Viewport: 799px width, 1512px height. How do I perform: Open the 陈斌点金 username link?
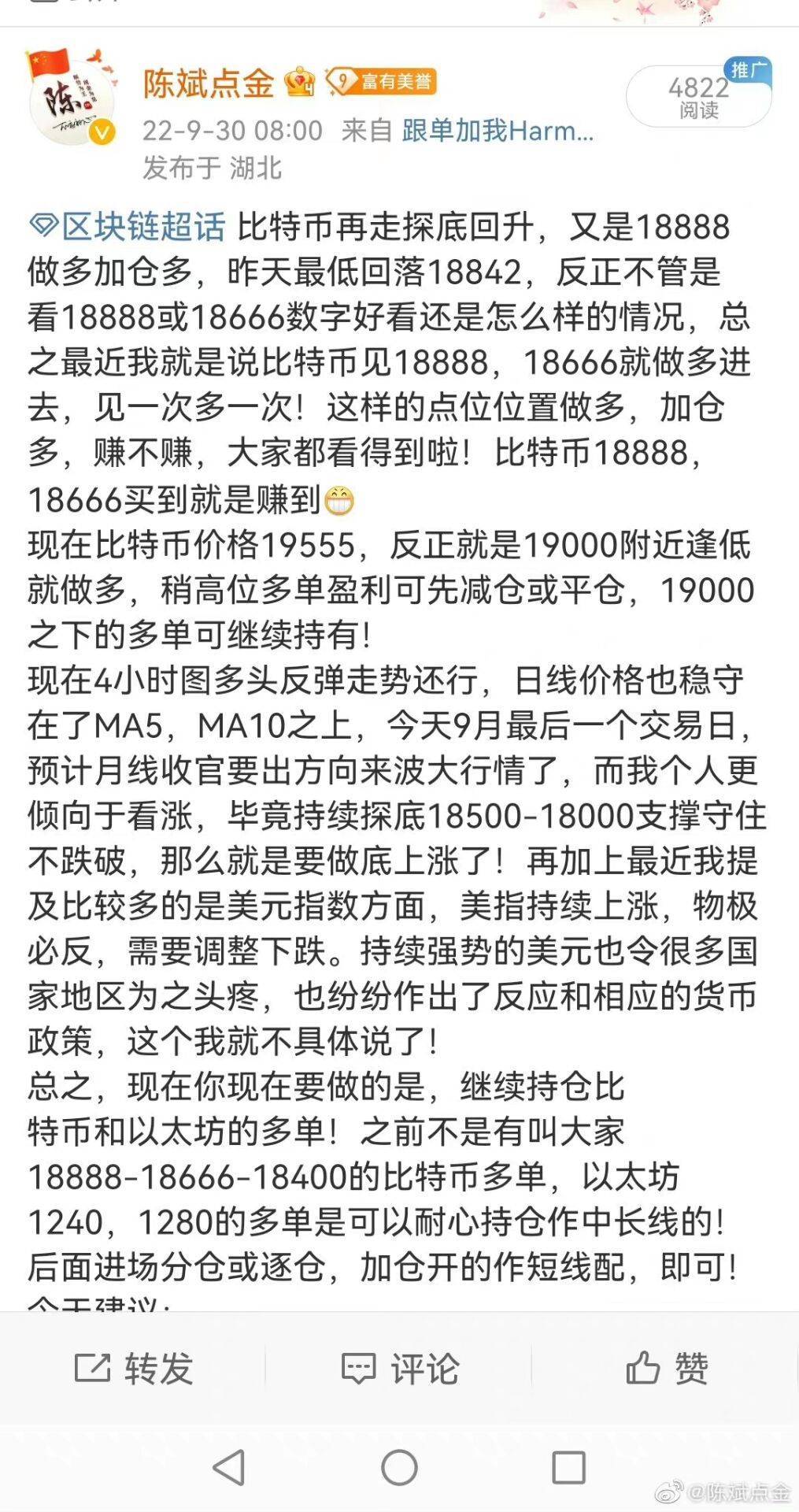click(209, 83)
